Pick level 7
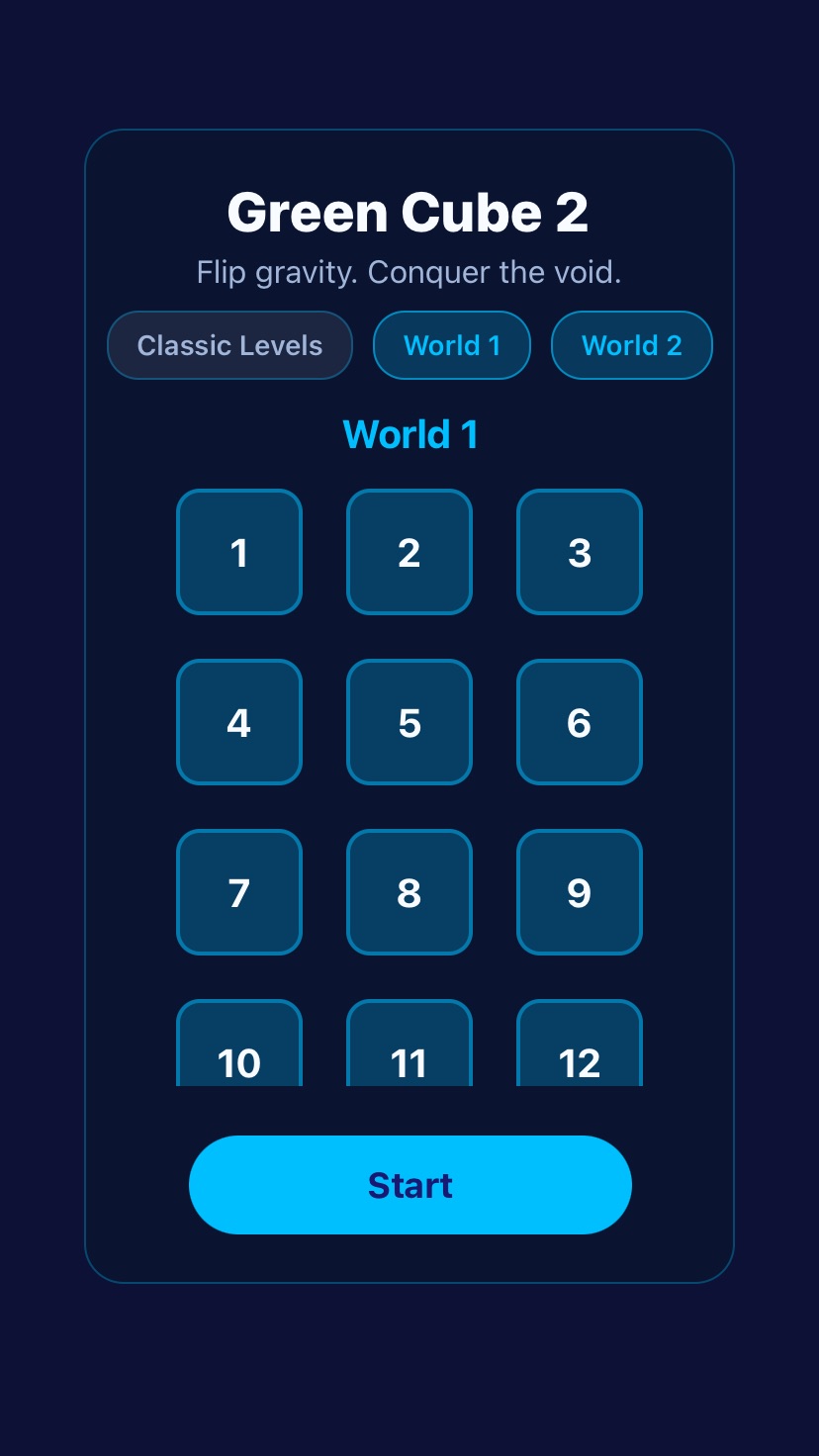 coord(239,892)
